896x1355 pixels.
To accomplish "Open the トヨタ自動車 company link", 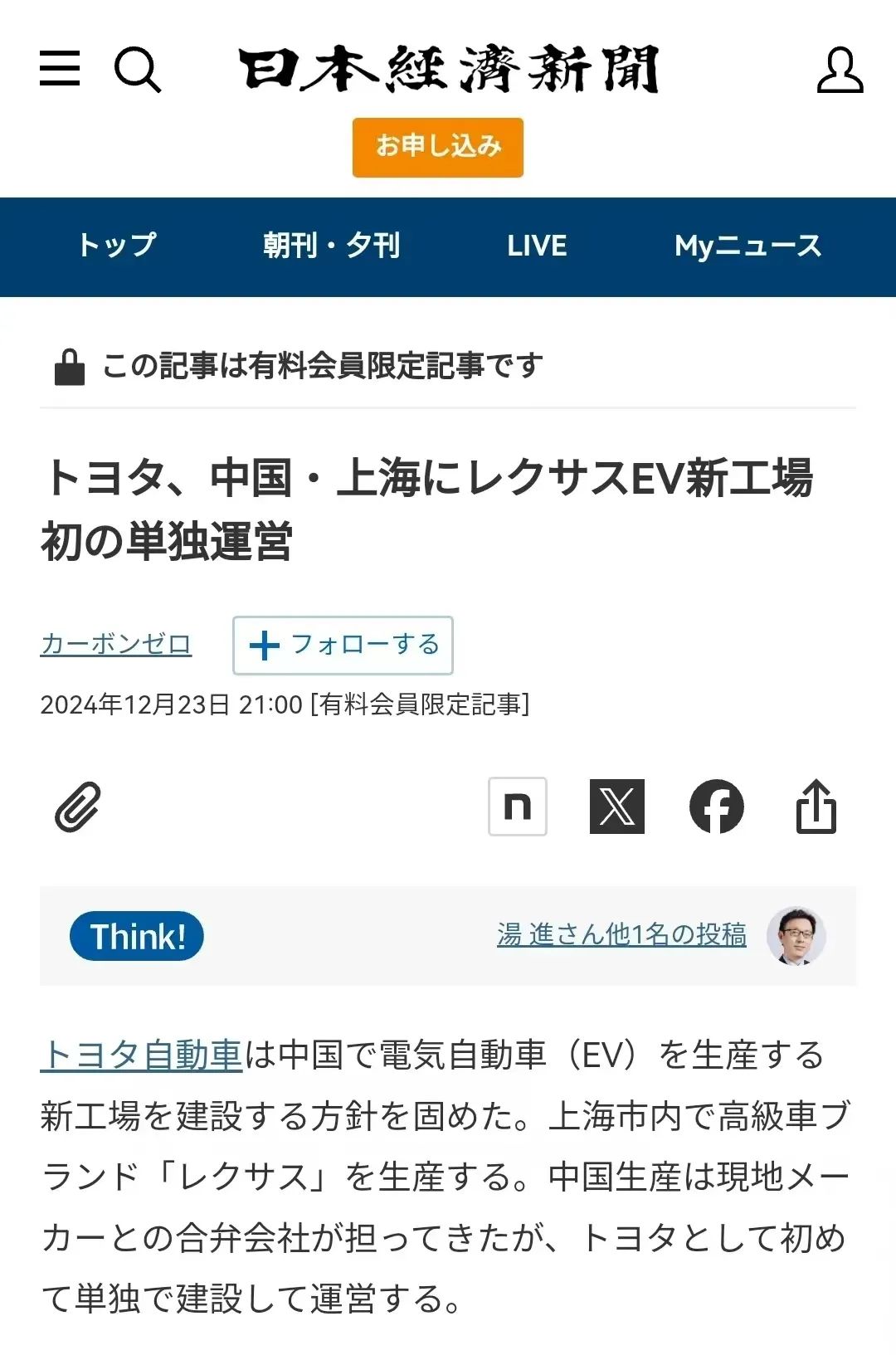I will tap(141, 1055).
